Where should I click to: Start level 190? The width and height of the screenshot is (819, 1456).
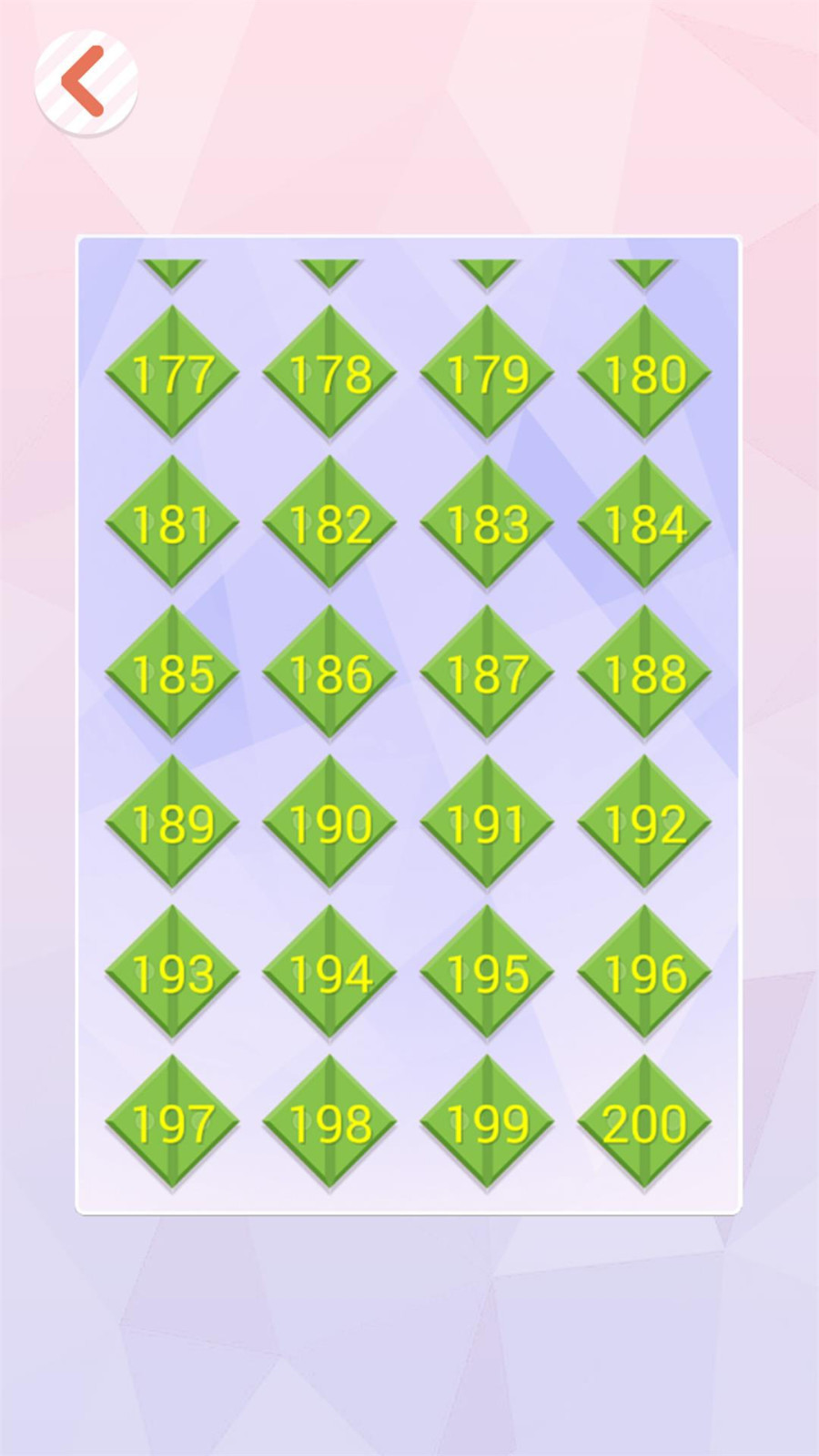pyautogui.click(x=329, y=823)
